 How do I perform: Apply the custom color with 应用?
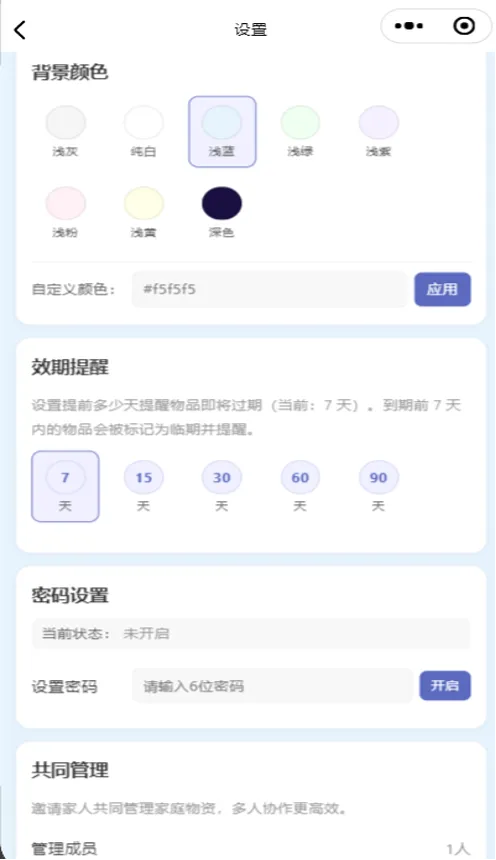[x=442, y=289]
